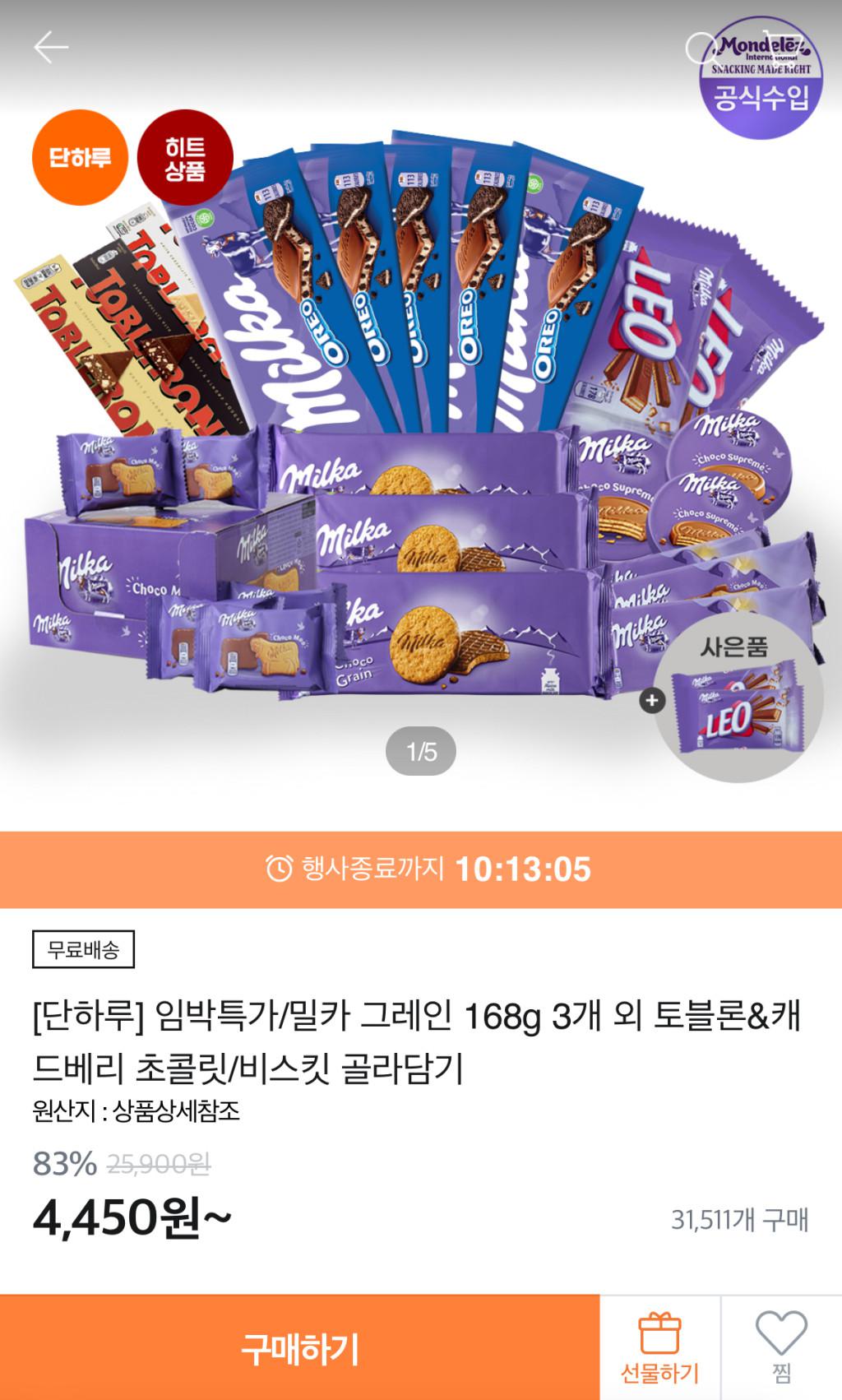842x1400 pixels.
Task: Add this product to 찜 wishlist
Action: 781,1349
